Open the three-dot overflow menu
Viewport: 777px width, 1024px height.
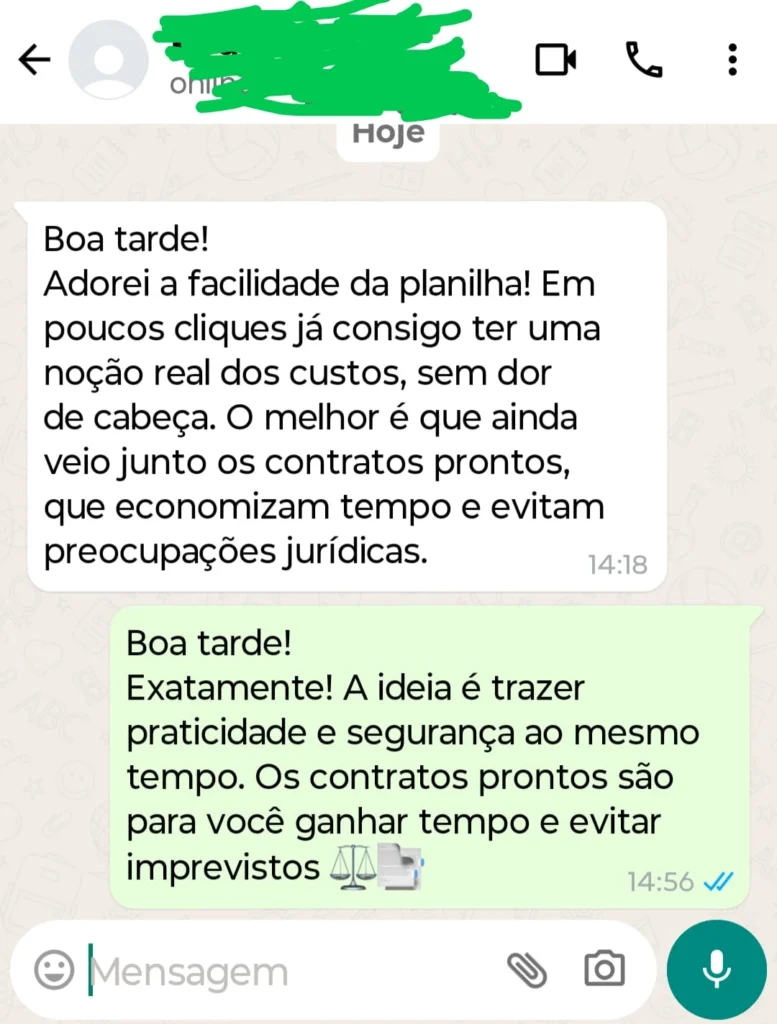733,60
